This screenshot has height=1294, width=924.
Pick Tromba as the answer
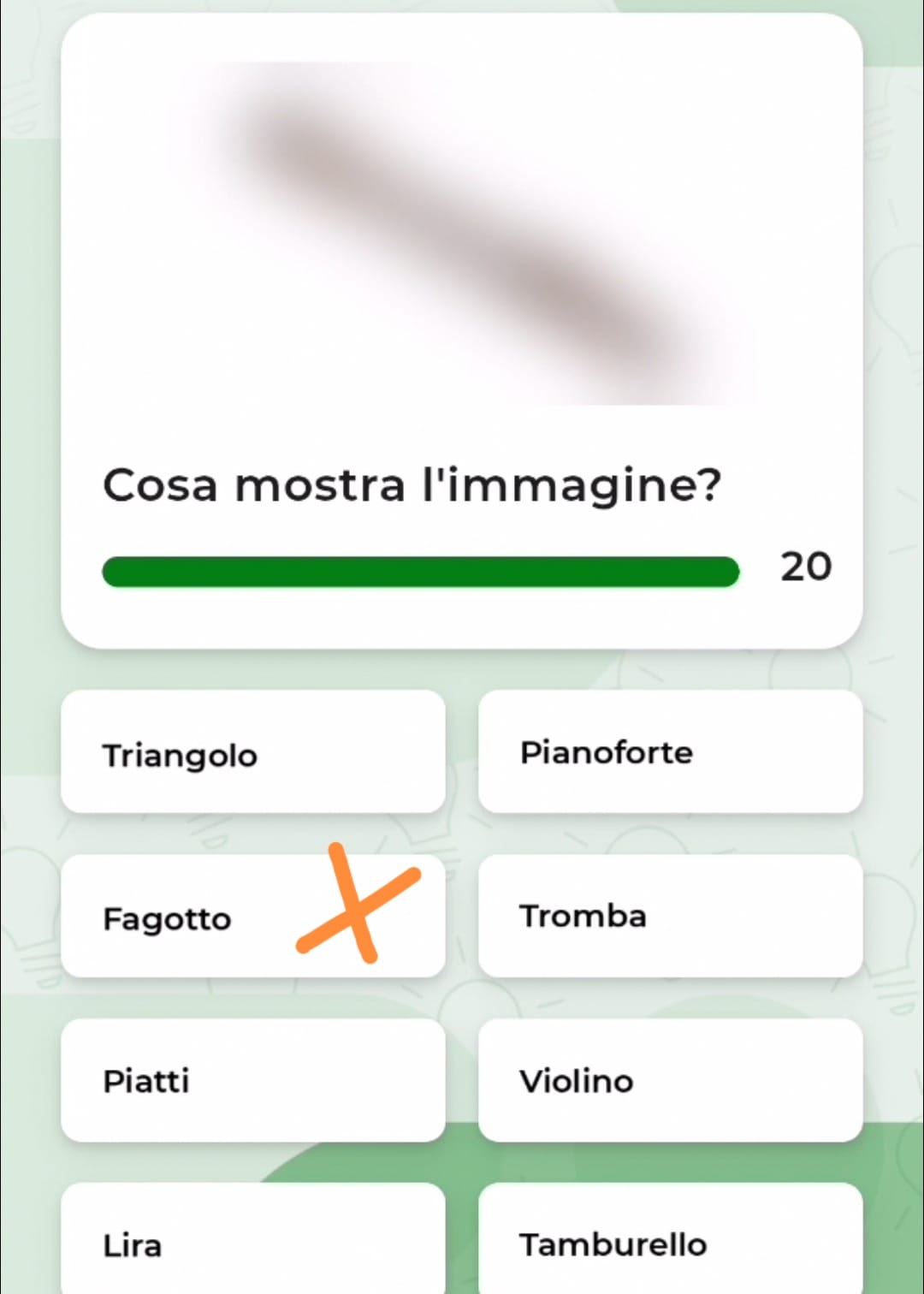[670, 917]
